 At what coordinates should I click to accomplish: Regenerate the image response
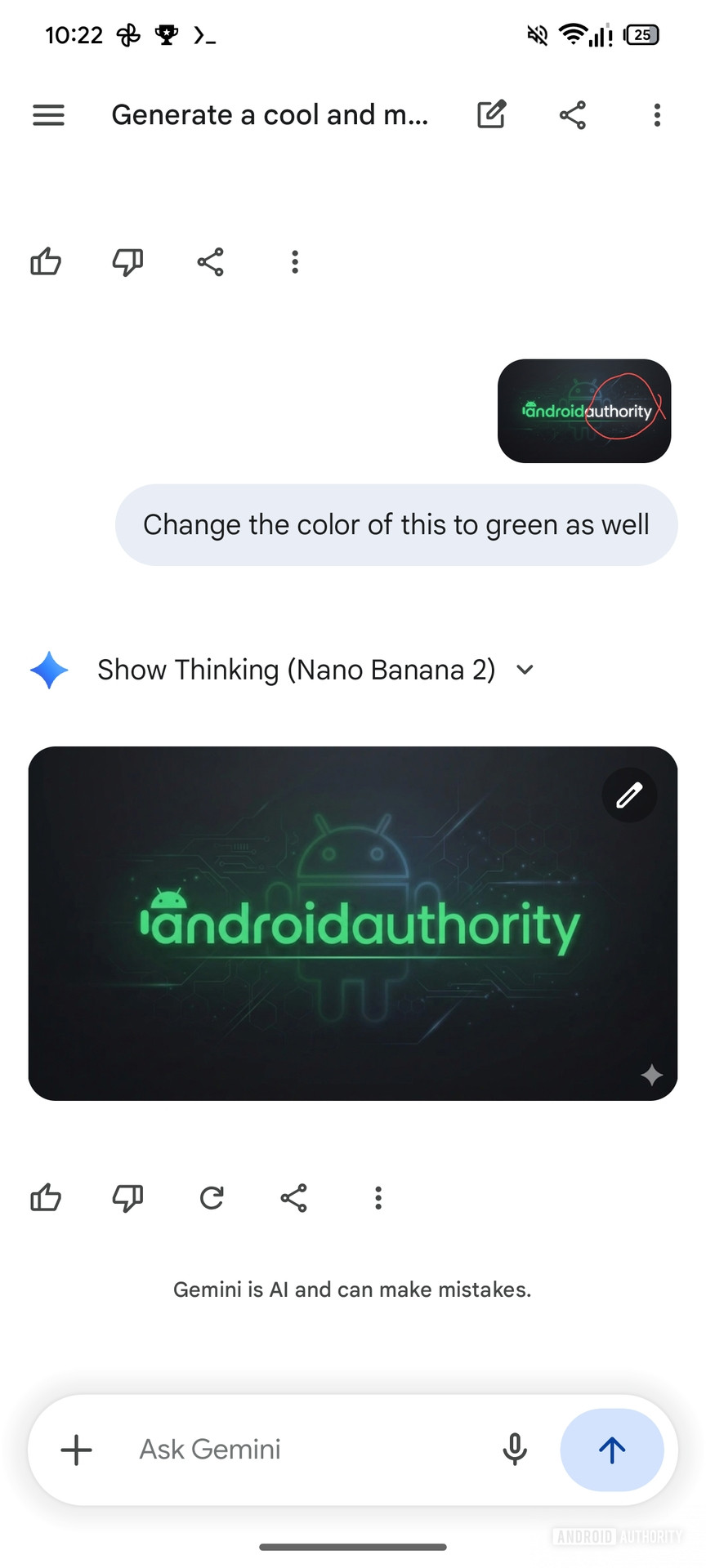click(x=210, y=1198)
